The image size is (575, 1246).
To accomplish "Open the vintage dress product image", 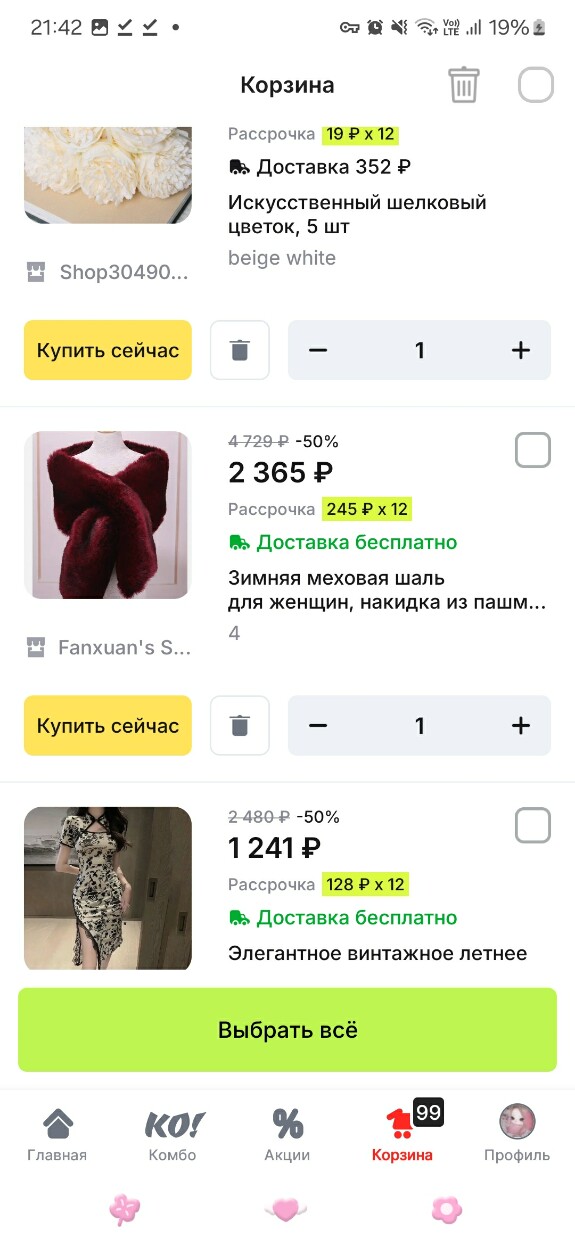I will pyautogui.click(x=108, y=888).
